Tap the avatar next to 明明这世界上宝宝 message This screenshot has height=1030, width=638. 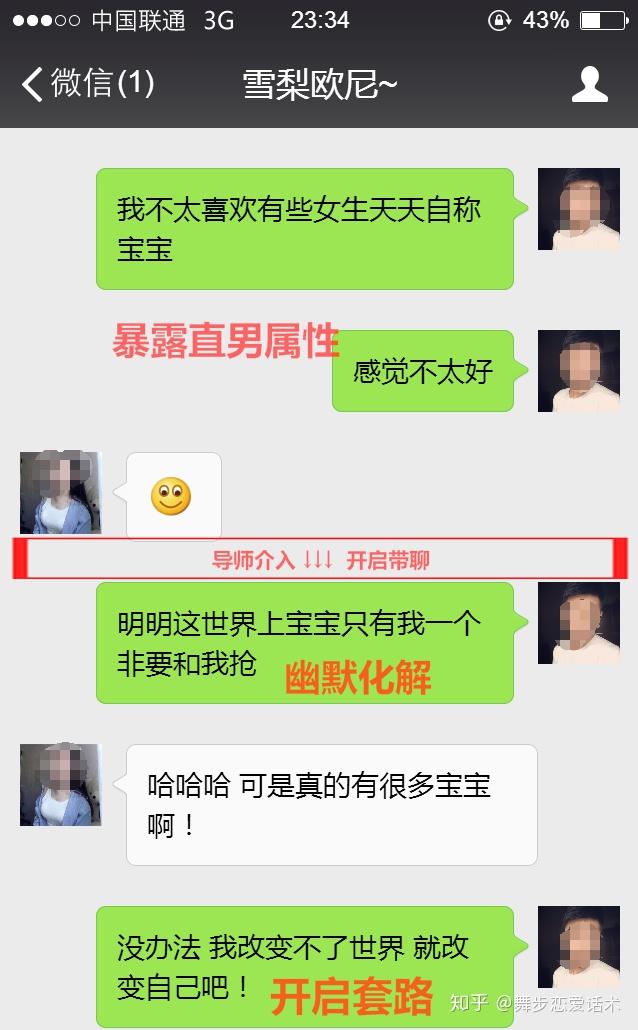[578, 623]
